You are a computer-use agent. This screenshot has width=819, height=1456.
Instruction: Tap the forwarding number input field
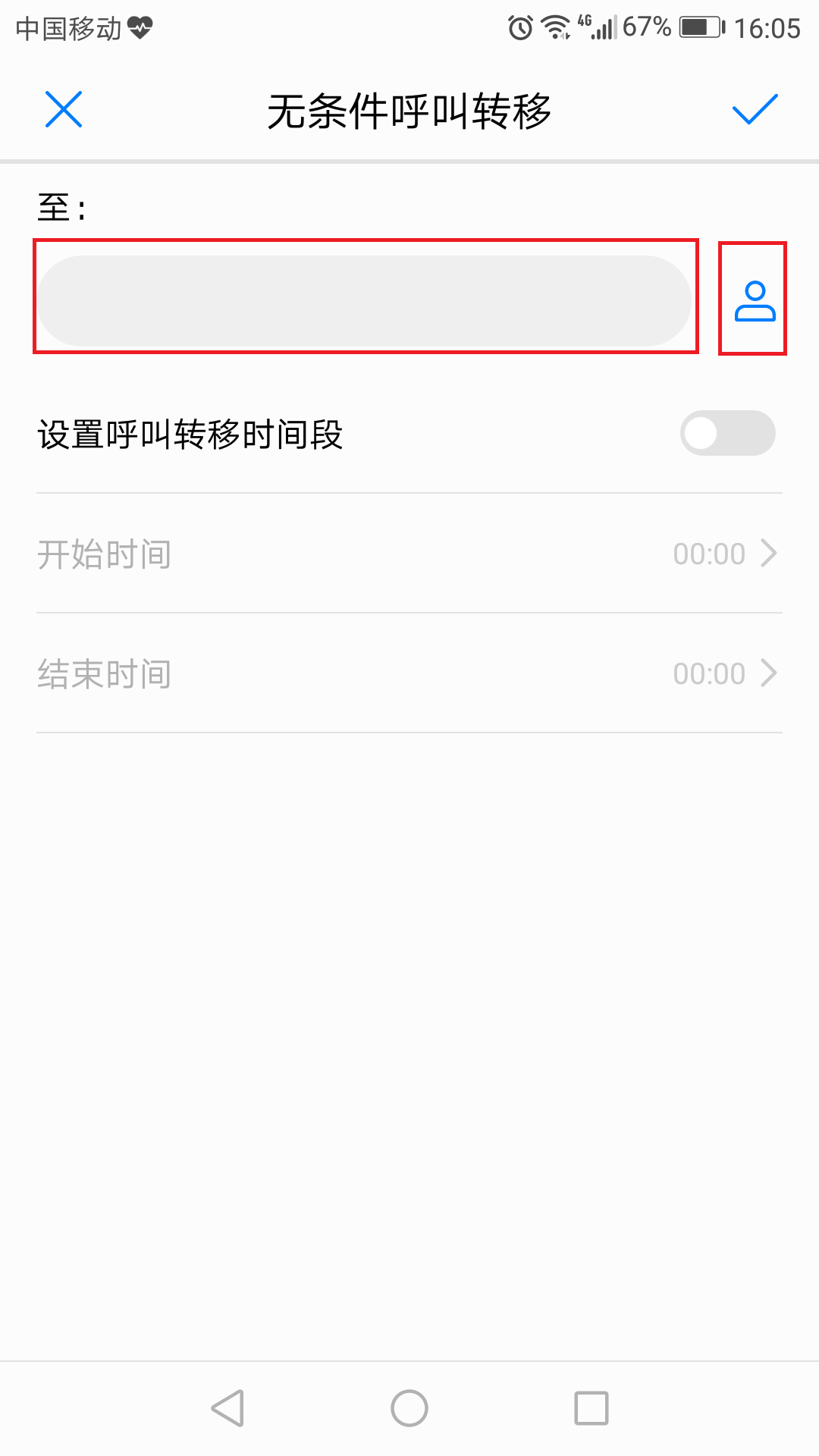tap(365, 300)
